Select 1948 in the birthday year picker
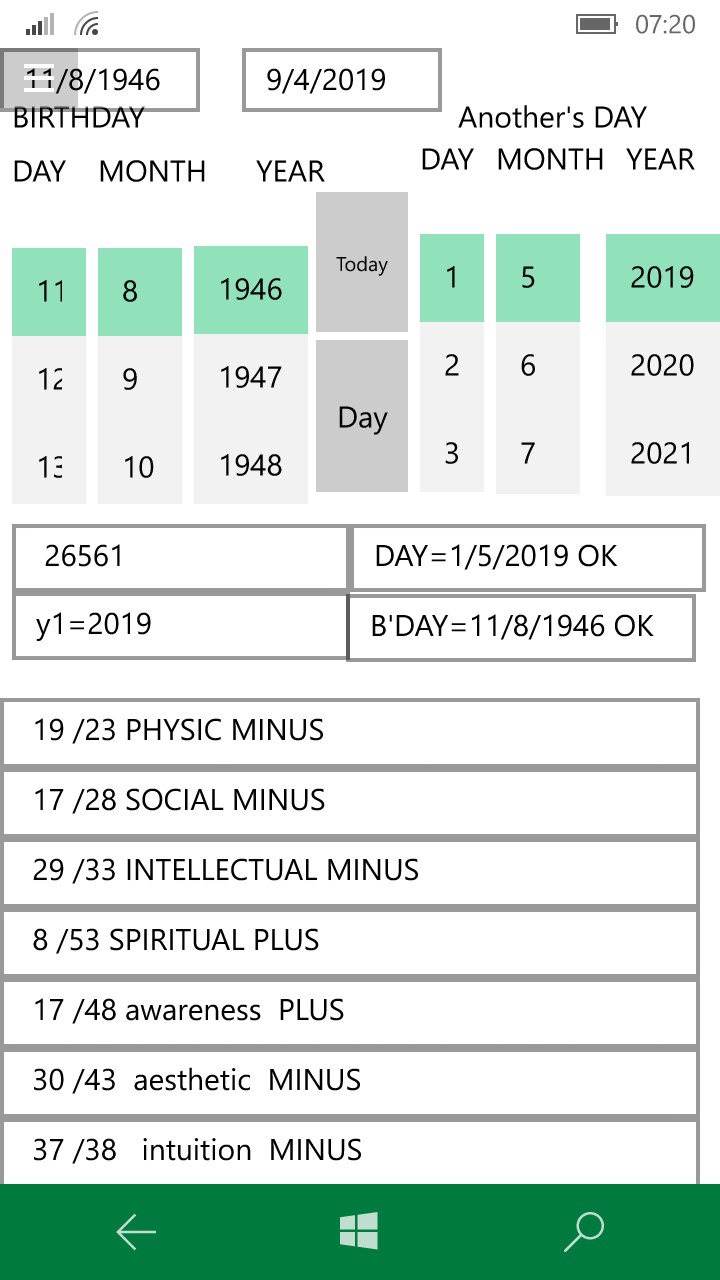 click(x=251, y=465)
